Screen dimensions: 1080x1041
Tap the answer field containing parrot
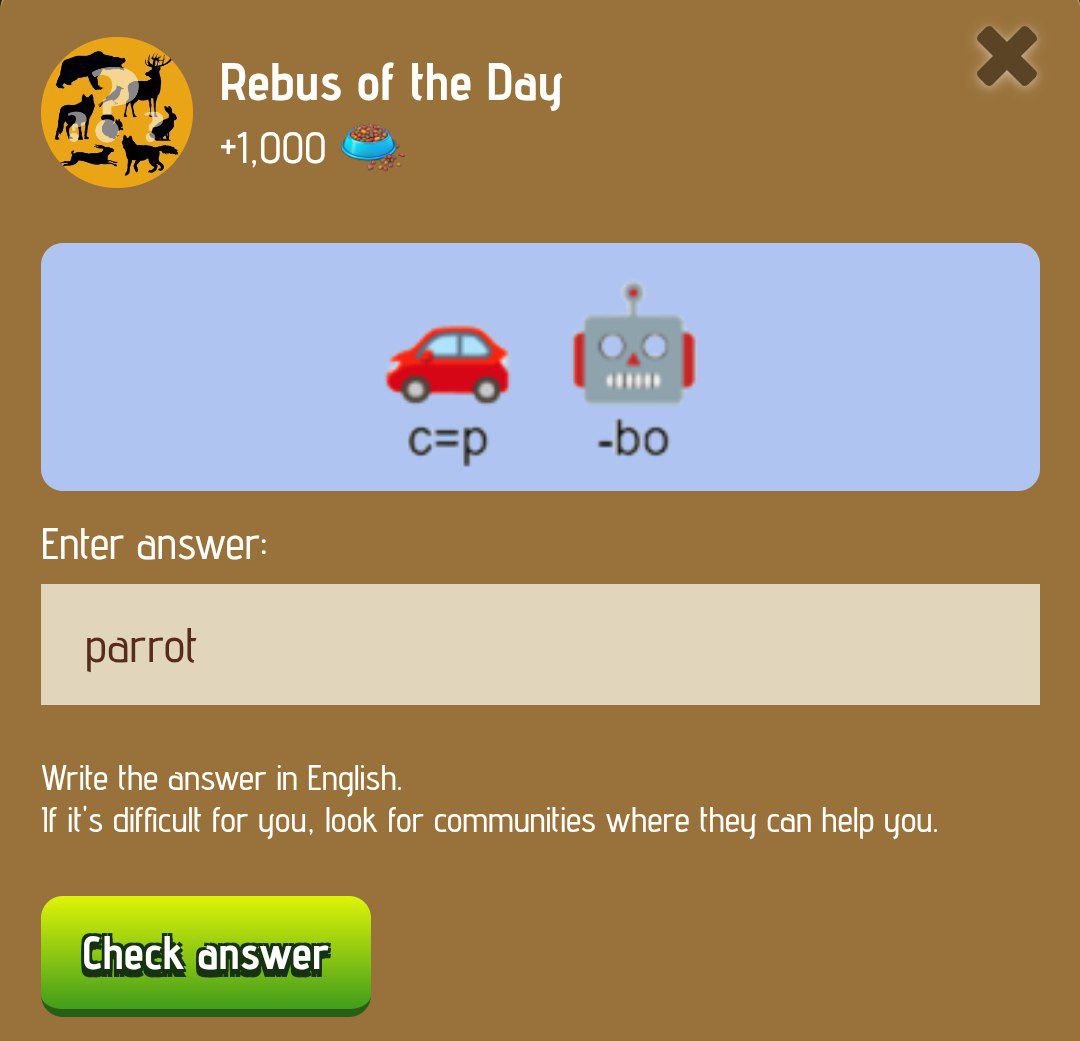pos(540,645)
